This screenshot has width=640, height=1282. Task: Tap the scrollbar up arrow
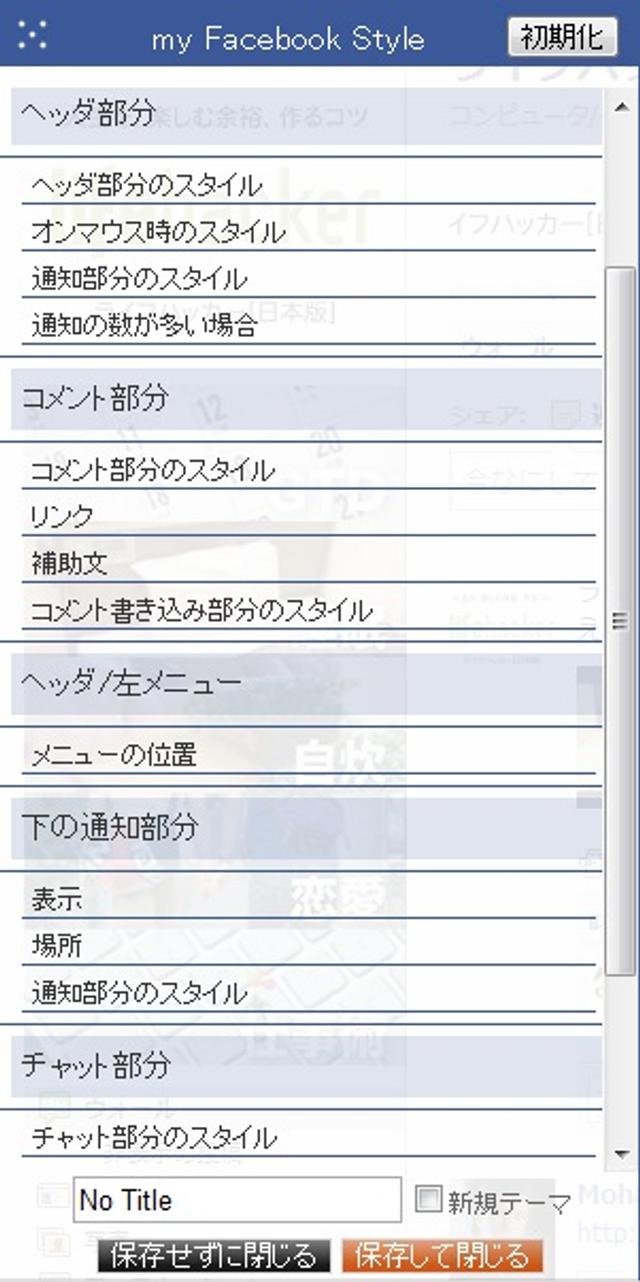point(622,105)
